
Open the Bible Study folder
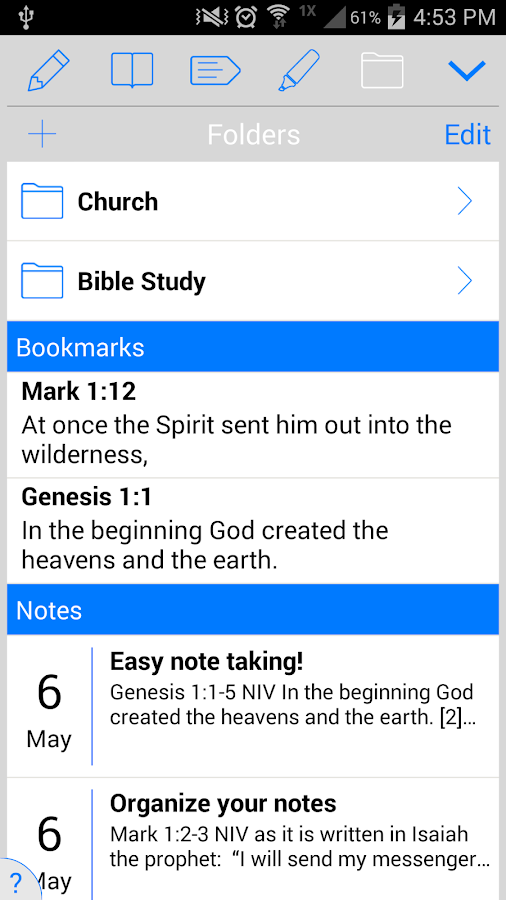253,281
